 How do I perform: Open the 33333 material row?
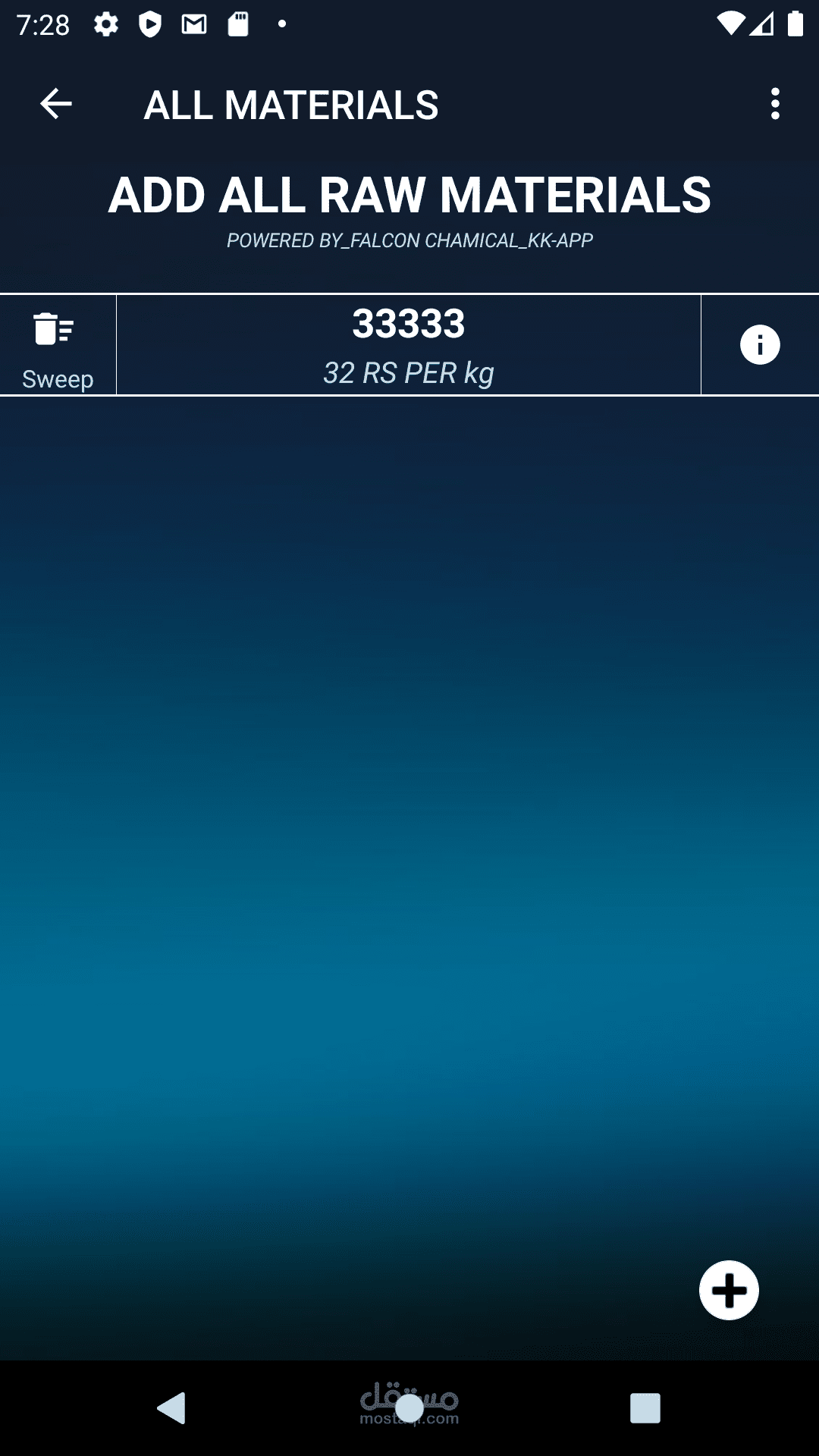(x=408, y=346)
